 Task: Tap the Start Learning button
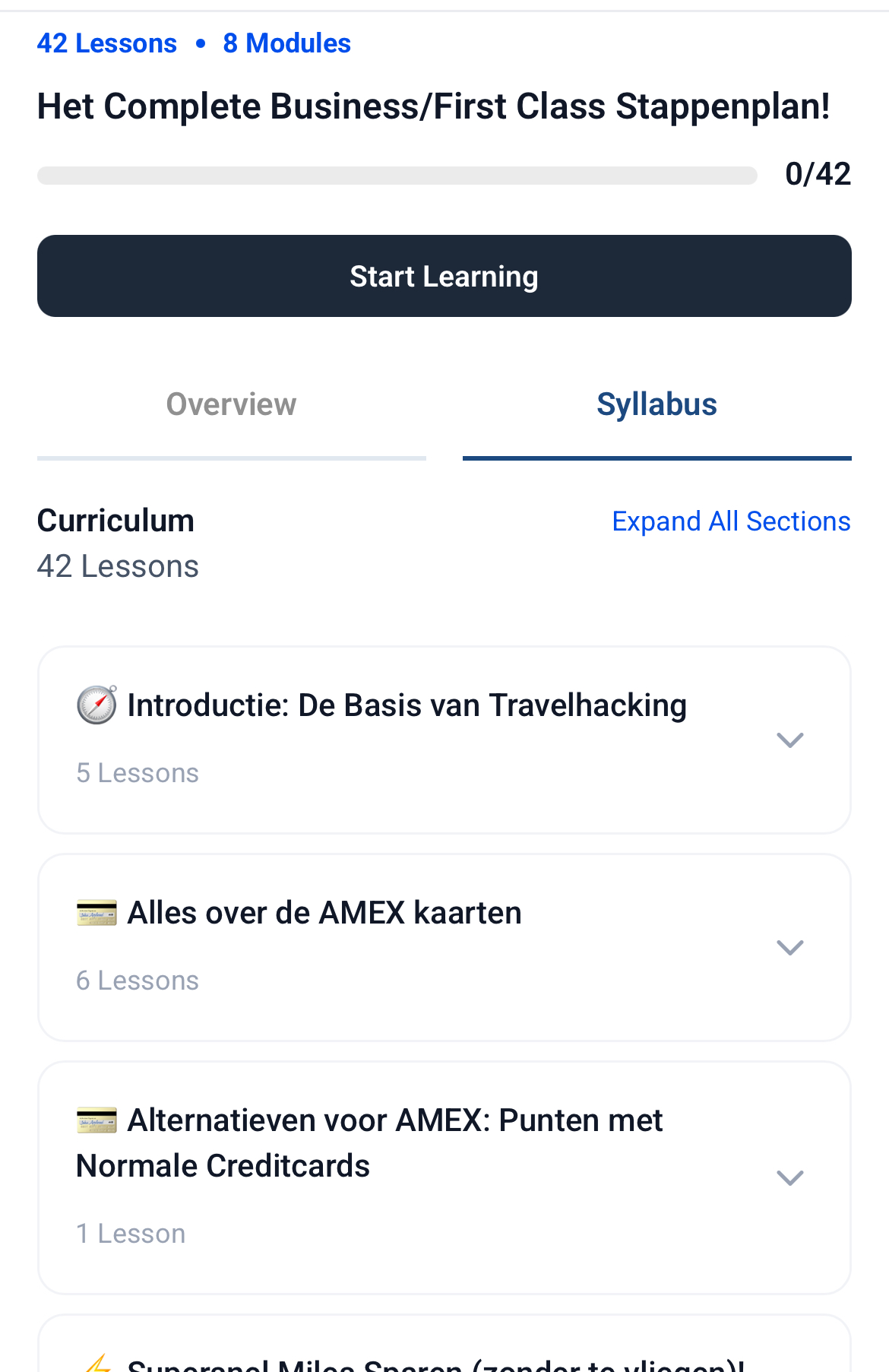tap(444, 276)
